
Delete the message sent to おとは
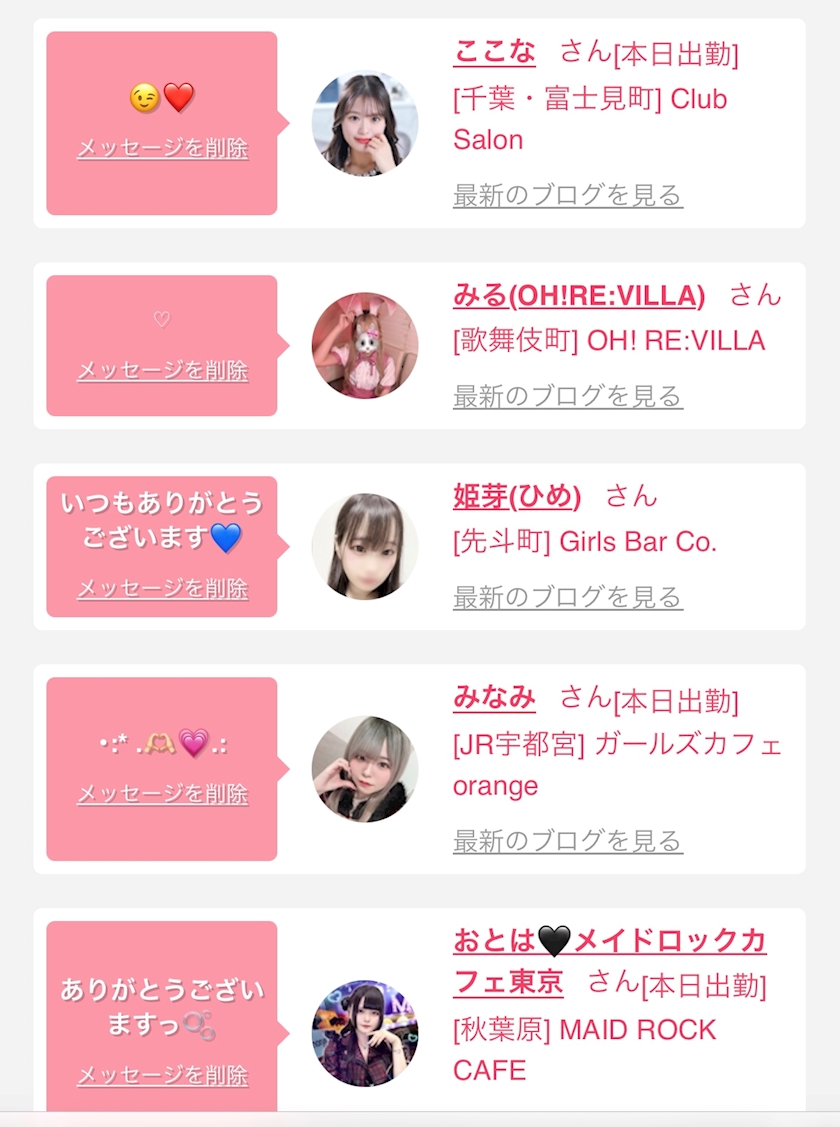(x=162, y=1076)
